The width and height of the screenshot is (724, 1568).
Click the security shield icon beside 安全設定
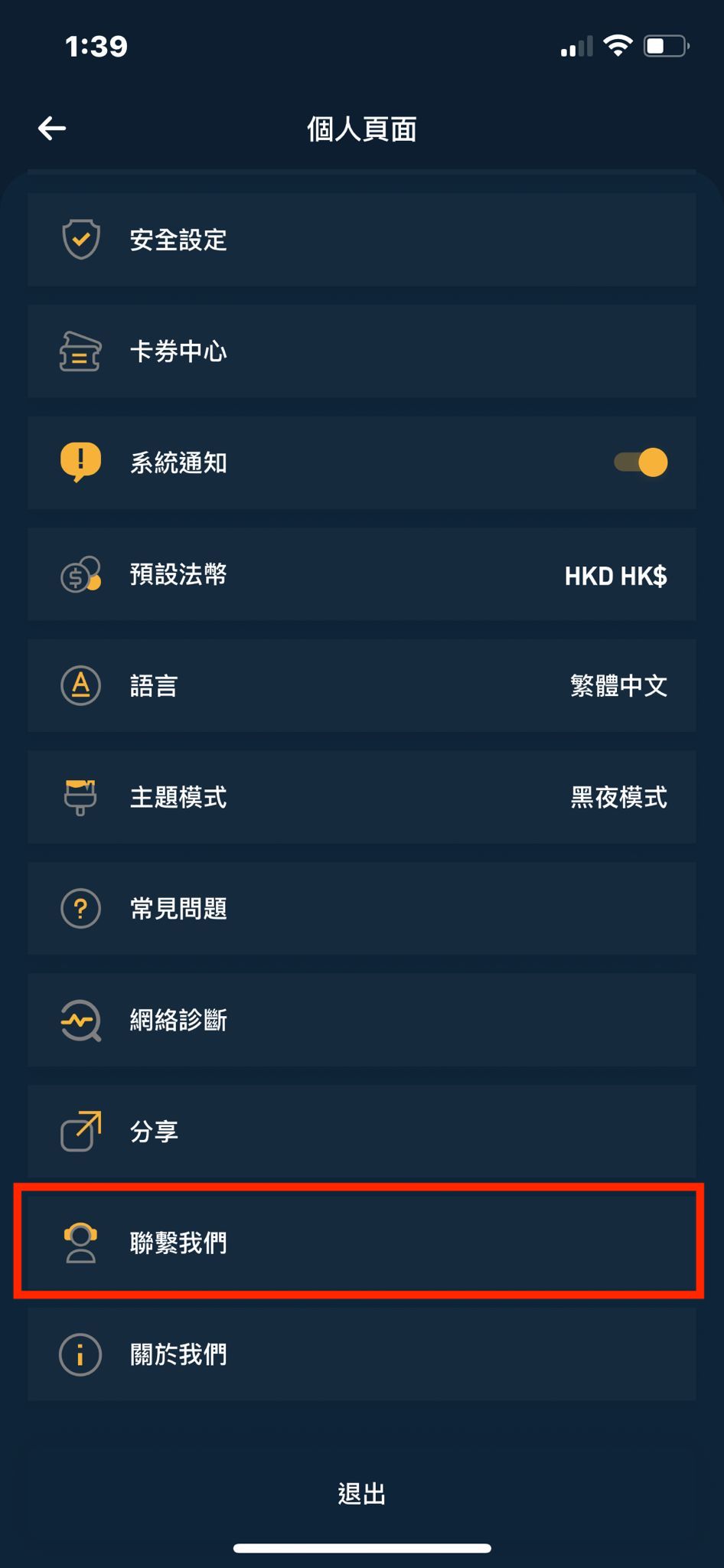(80, 240)
